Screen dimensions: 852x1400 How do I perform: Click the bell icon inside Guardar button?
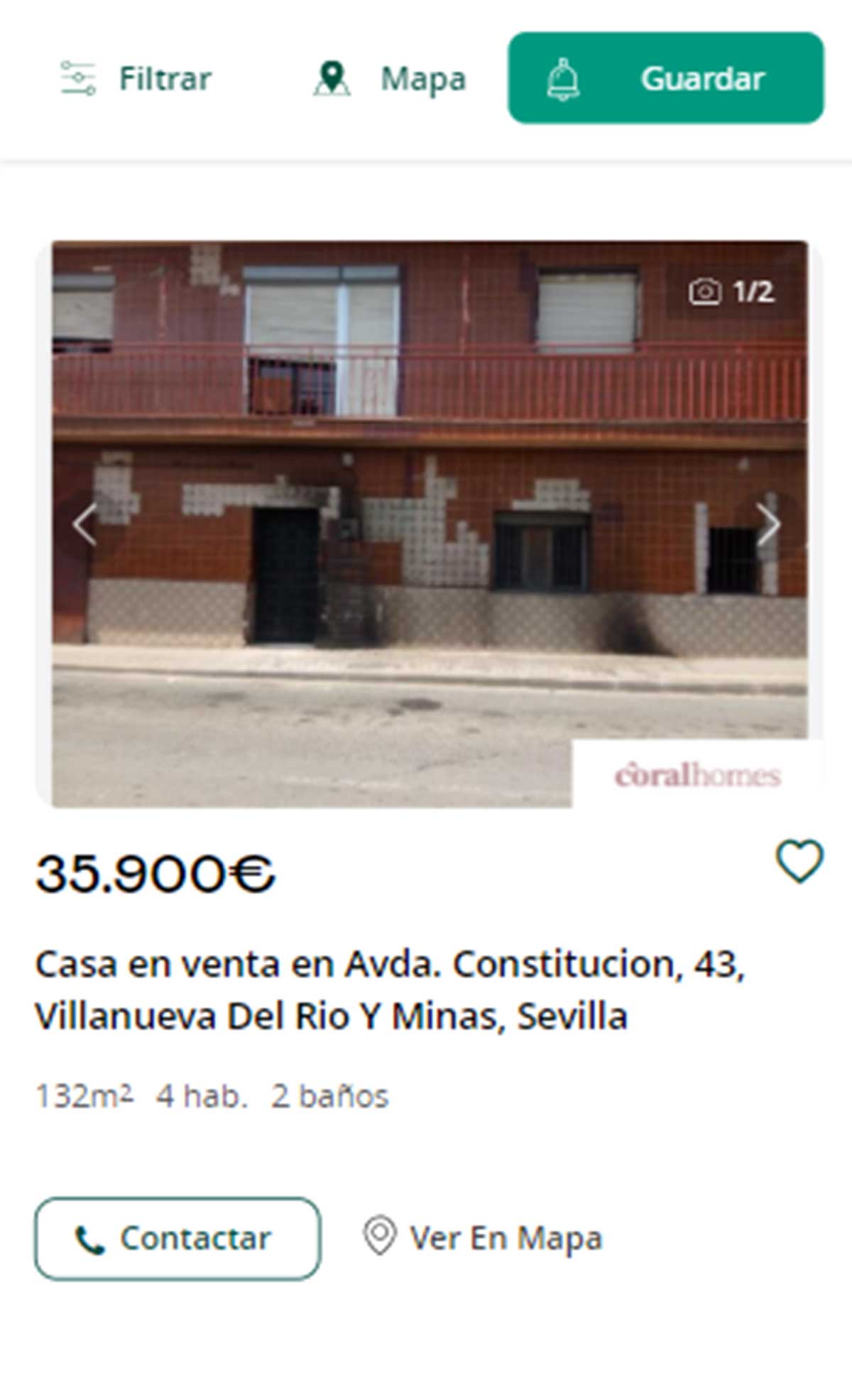coord(563,79)
